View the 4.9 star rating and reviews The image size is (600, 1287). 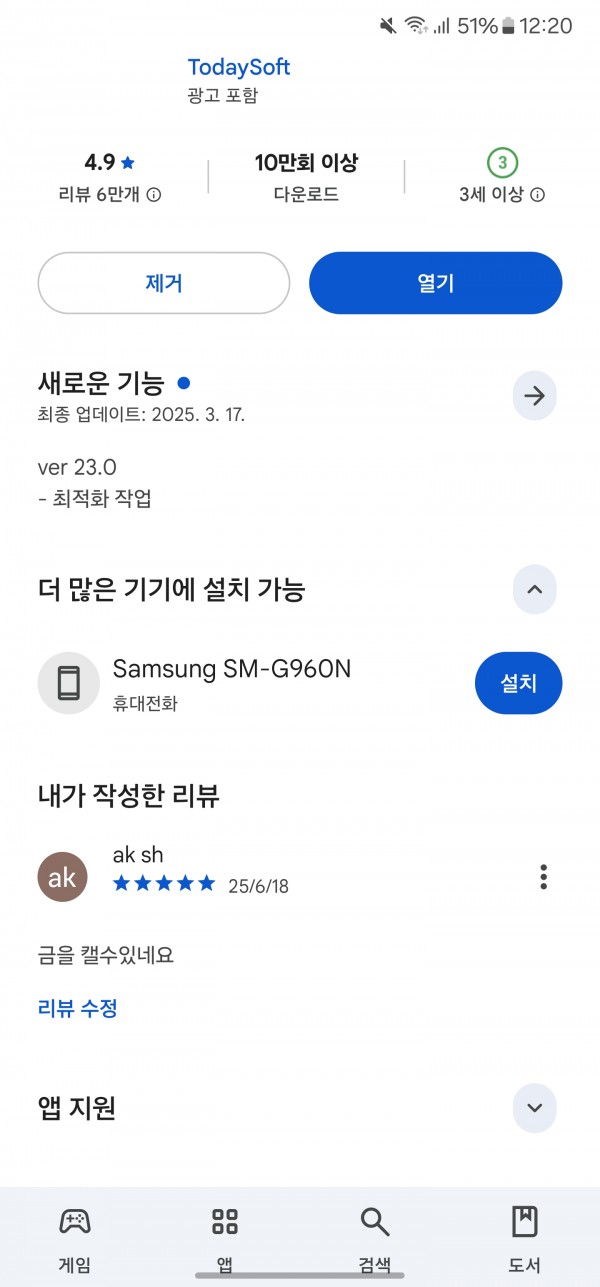[x=109, y=177]
